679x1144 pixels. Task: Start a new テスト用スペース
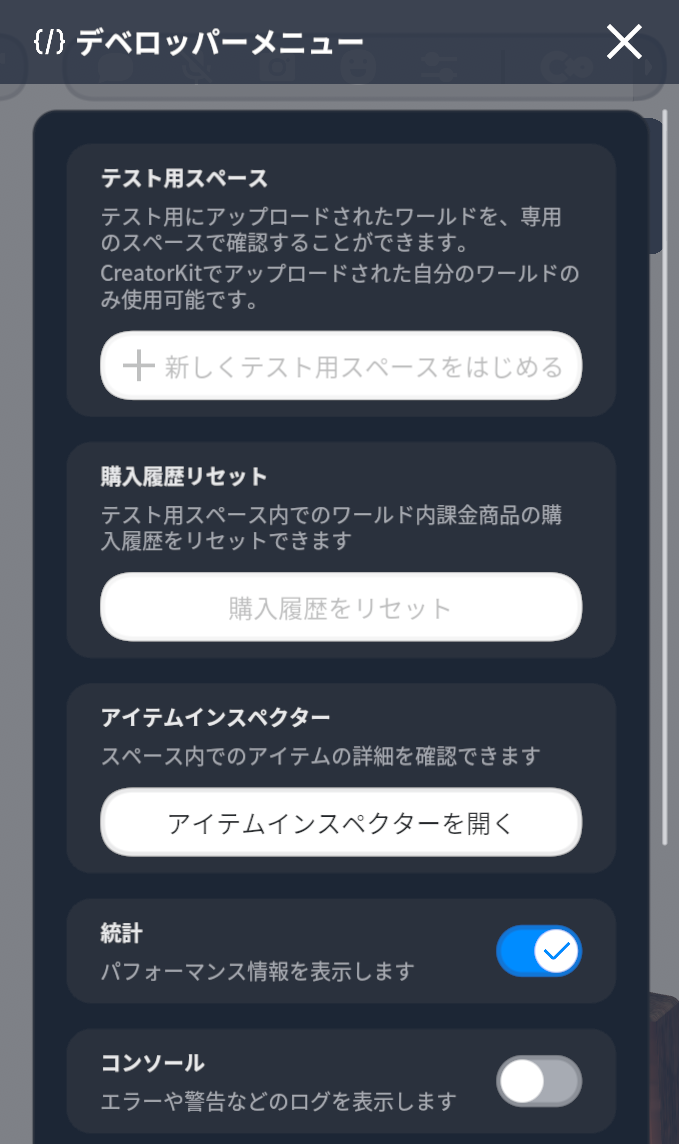[341, 366]
